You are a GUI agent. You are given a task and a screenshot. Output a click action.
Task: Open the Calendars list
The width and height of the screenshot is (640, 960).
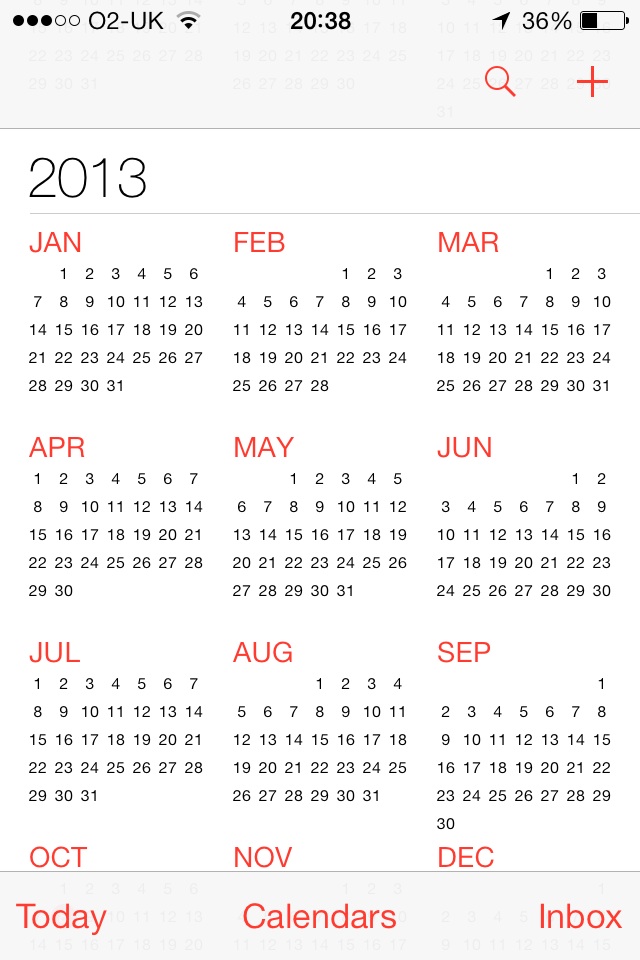point(319,916)
